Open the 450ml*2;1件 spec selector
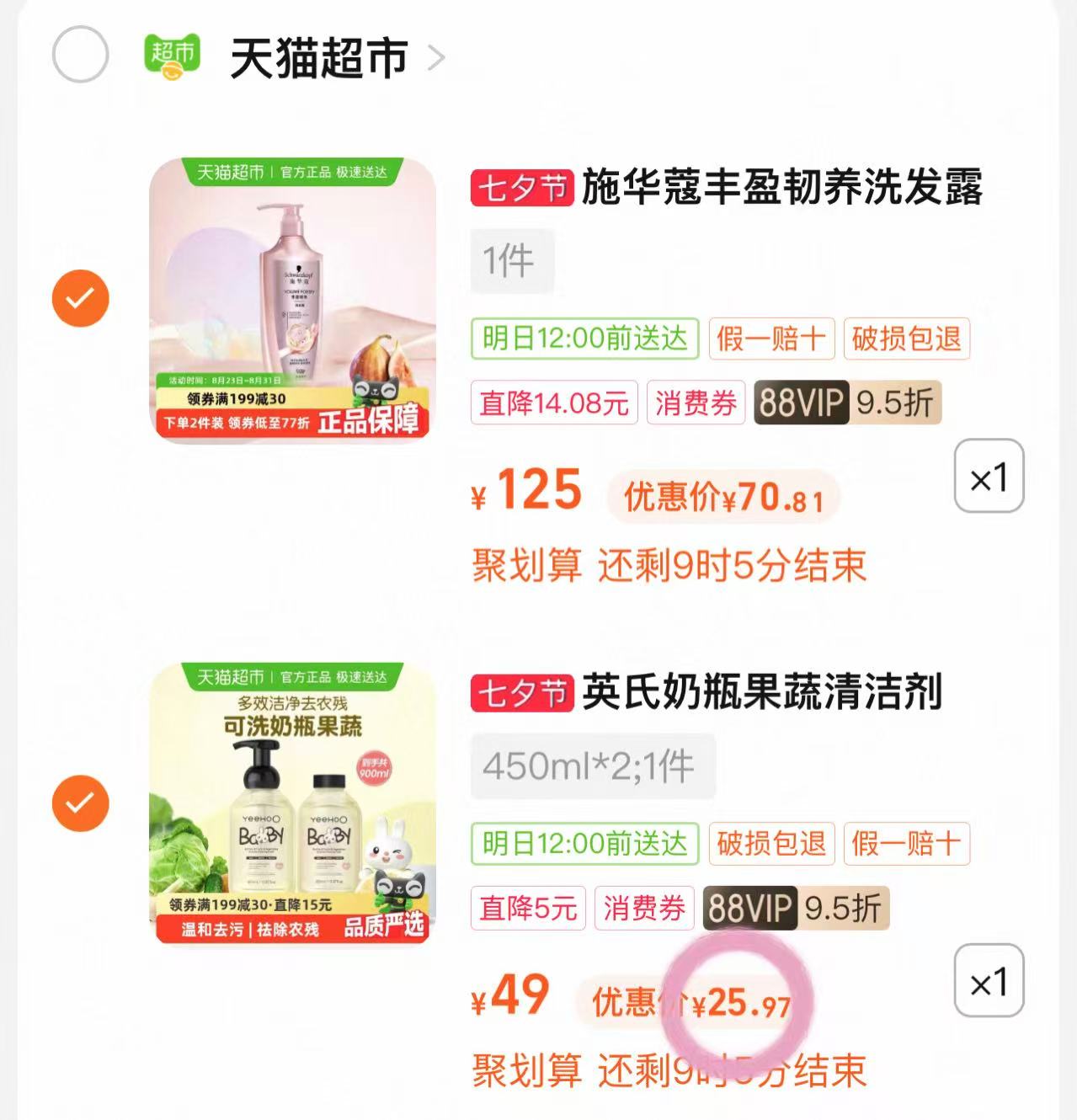The height and width of the screenshot is (1120, 1077). pyautogui.click(x=593, y=765)
